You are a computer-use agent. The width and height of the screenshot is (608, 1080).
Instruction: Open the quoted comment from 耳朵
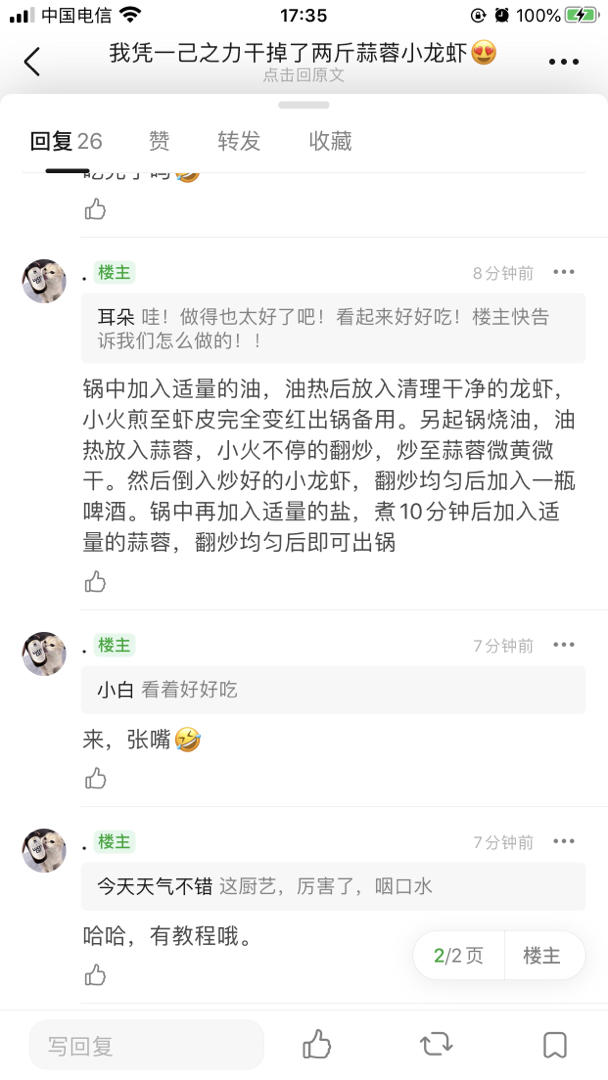pos(333,328)
